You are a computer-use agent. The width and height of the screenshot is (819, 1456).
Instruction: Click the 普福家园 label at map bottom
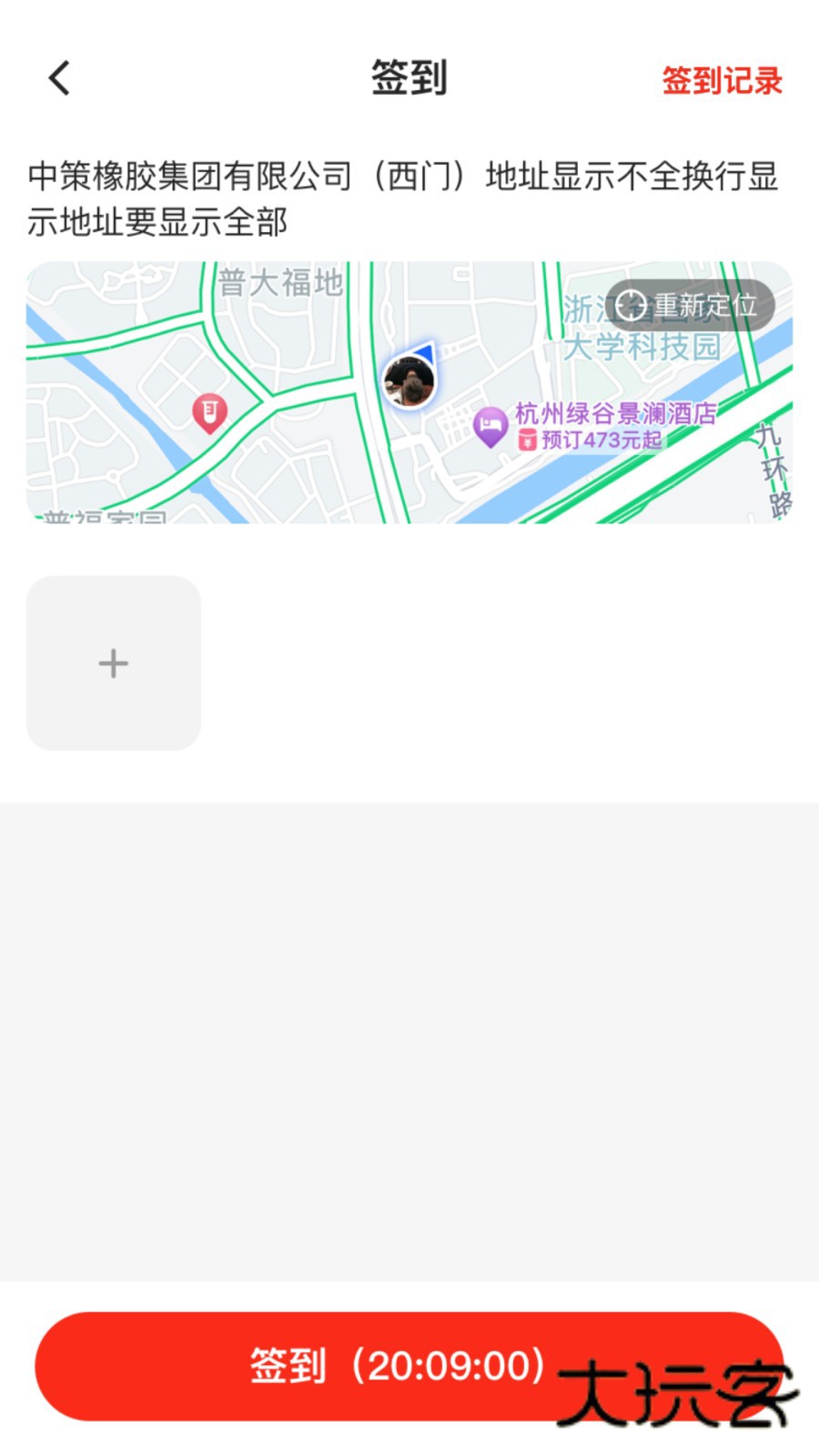coord(100,519)
